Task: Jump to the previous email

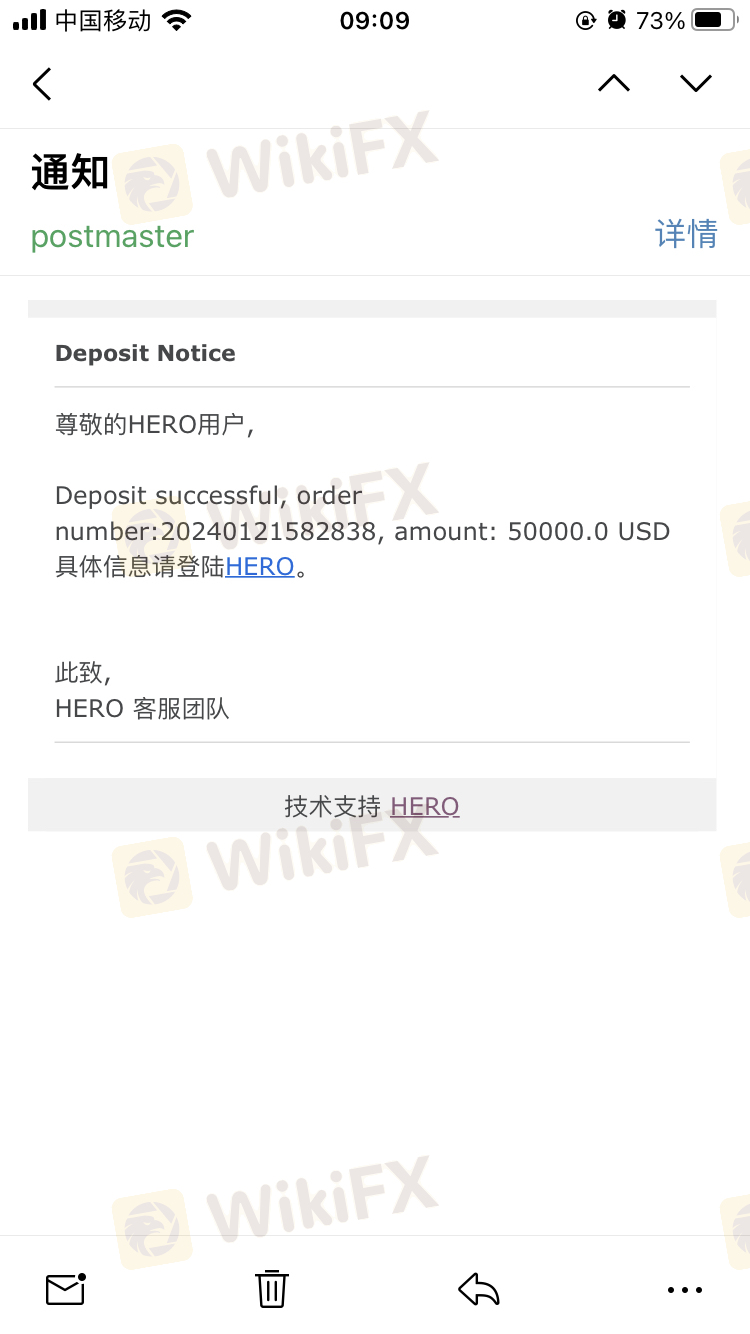Action: point(614,84)
